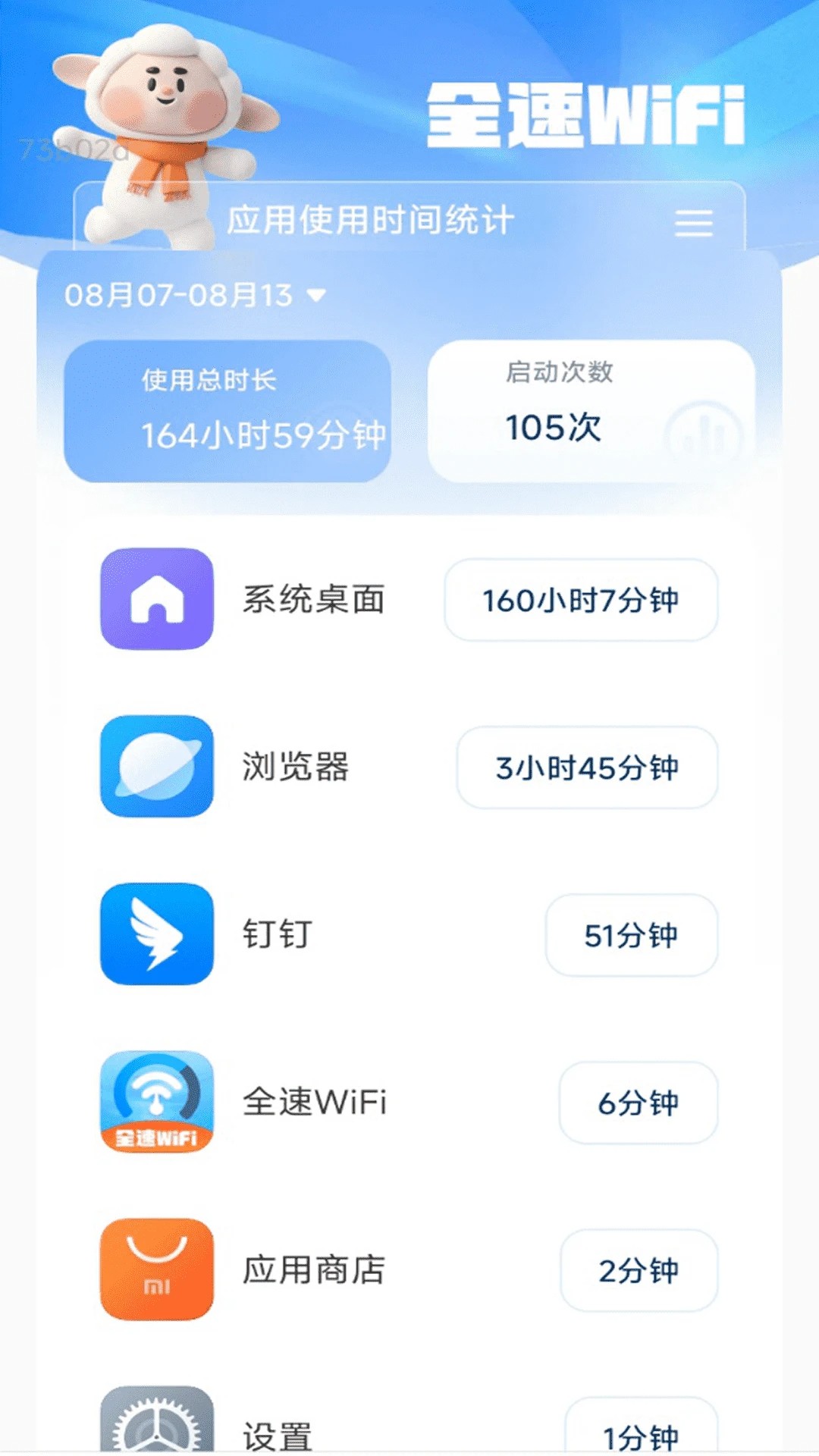This screenshot has width=819, height=1456.
Task: Open the 应用商店 Mi store icon
Action: pyautogui.click(x=155, y=1271)
